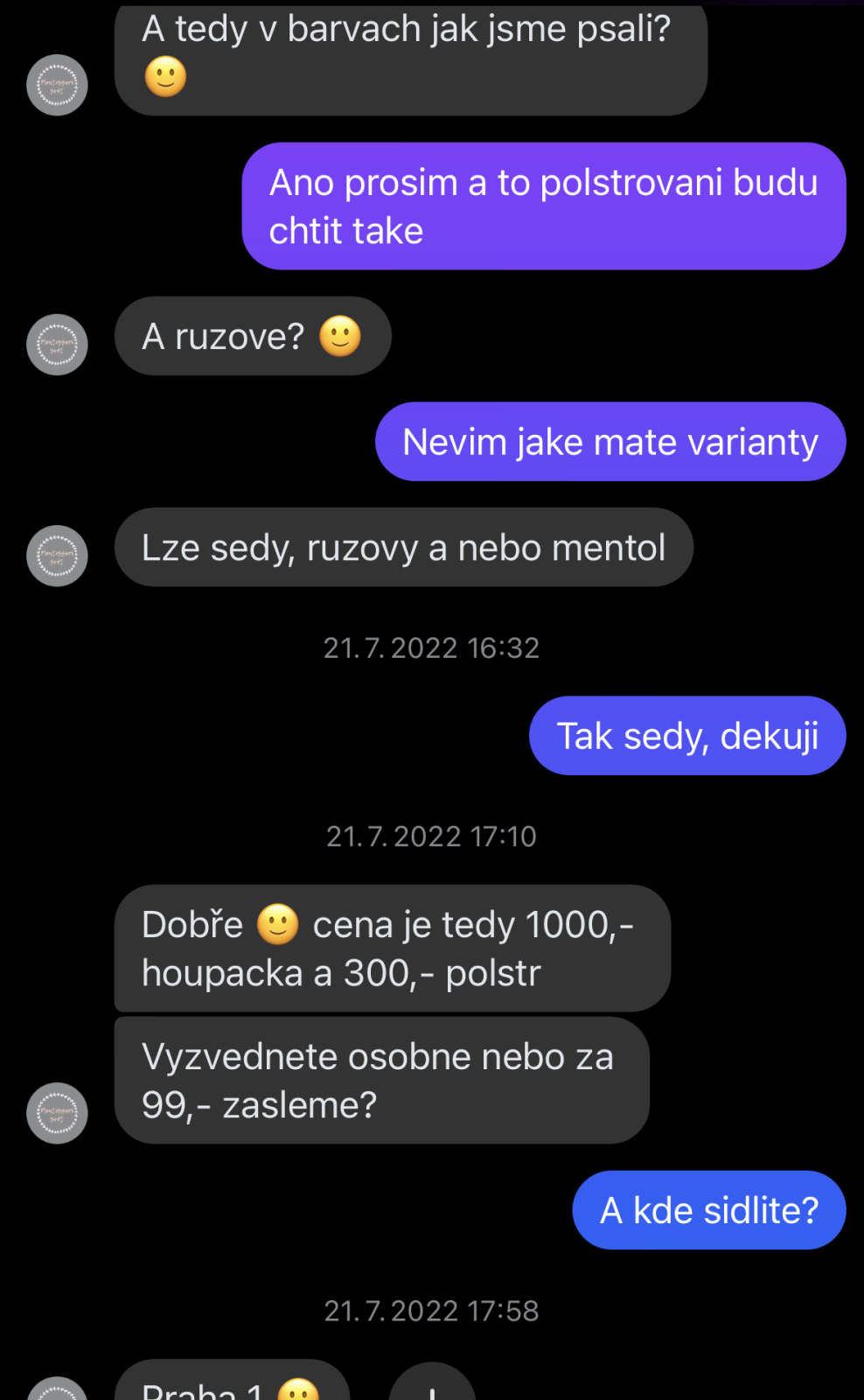
Task: Open profile picture beside 'Vyzvednete osobne' message
Action: pyautogui.click(x=57, y=1113)
